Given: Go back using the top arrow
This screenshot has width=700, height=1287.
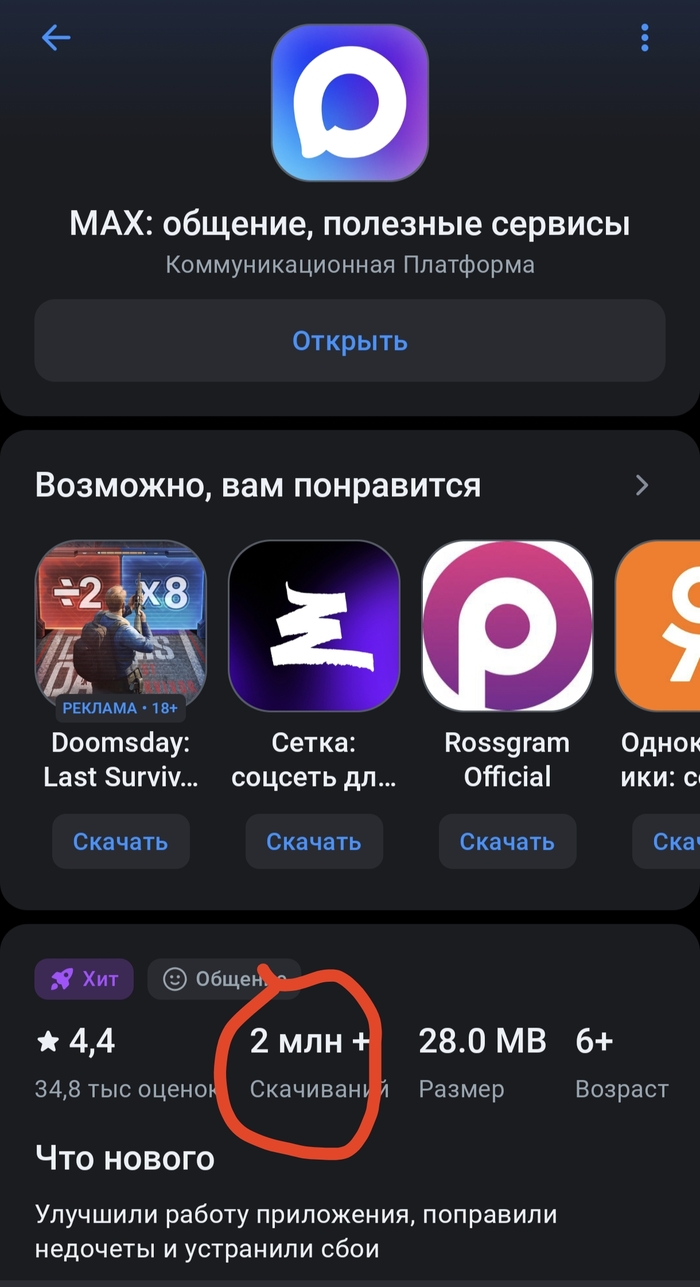Looking at the screenshot, I should click(x=56, y=39).
